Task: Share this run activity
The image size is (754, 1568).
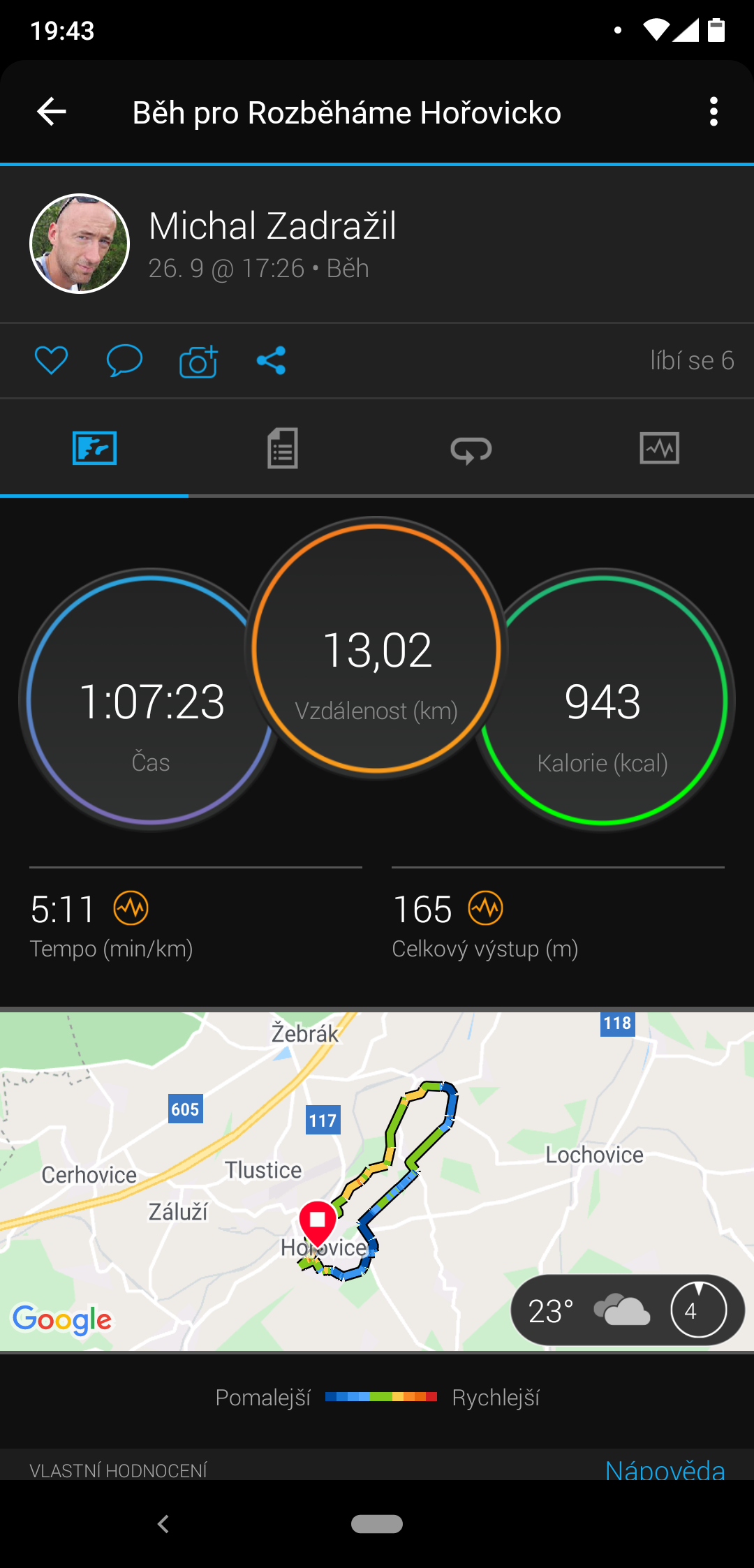Action: tap(272, 361)
